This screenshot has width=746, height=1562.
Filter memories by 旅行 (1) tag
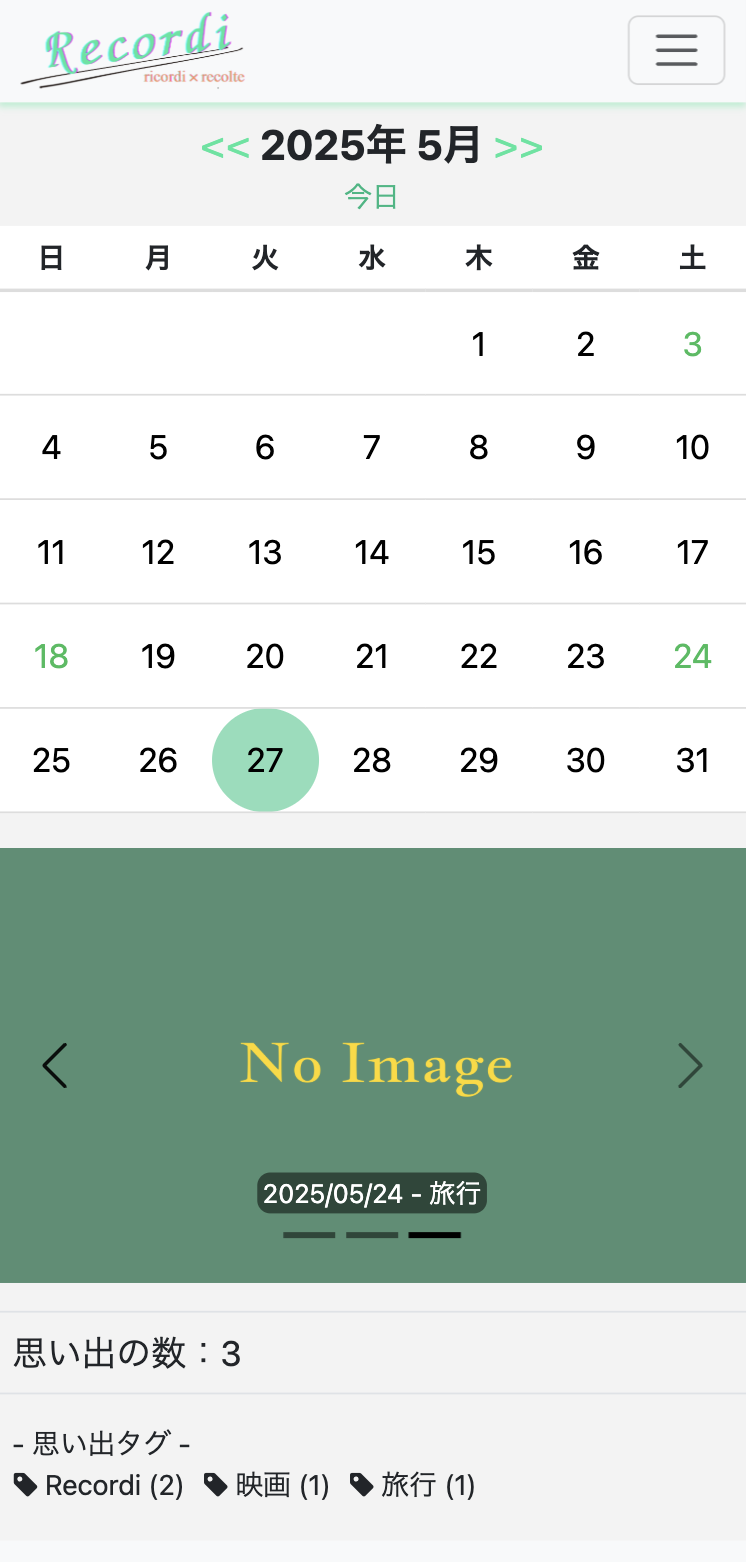[x=413, y=1485]
